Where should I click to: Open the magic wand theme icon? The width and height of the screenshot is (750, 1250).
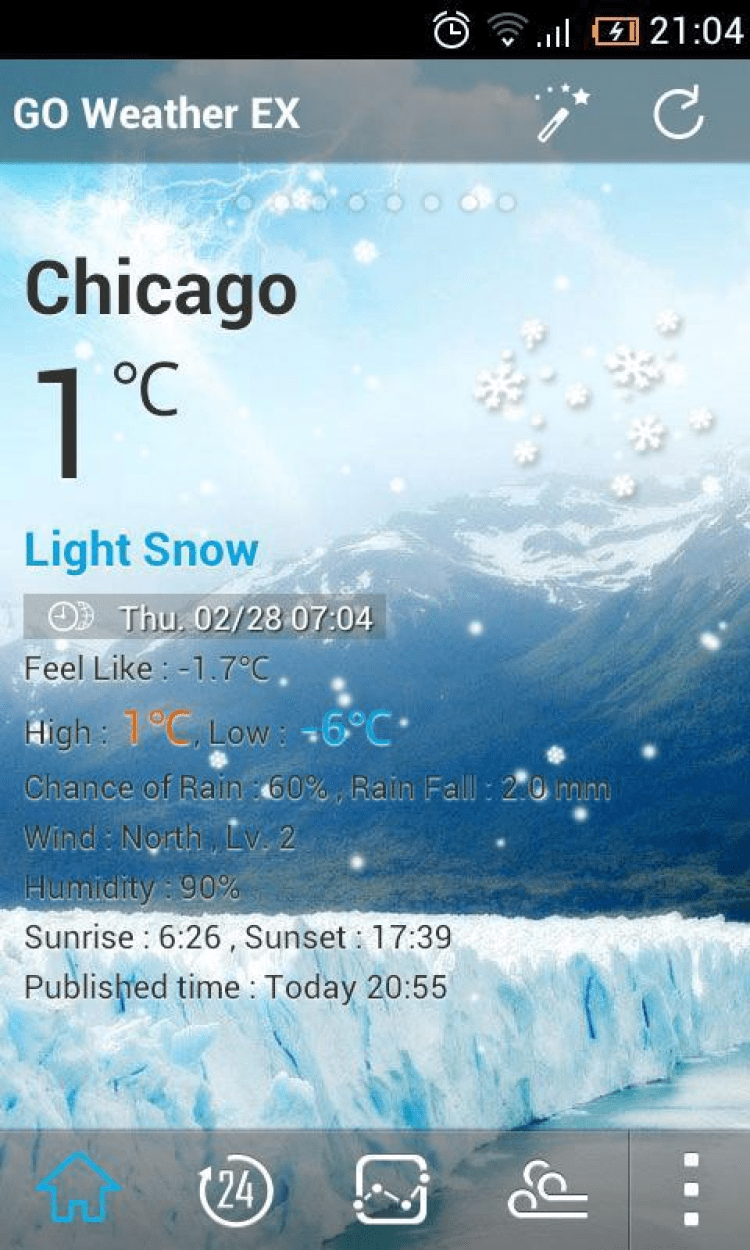pyautogui.click(x=562, y=113)
